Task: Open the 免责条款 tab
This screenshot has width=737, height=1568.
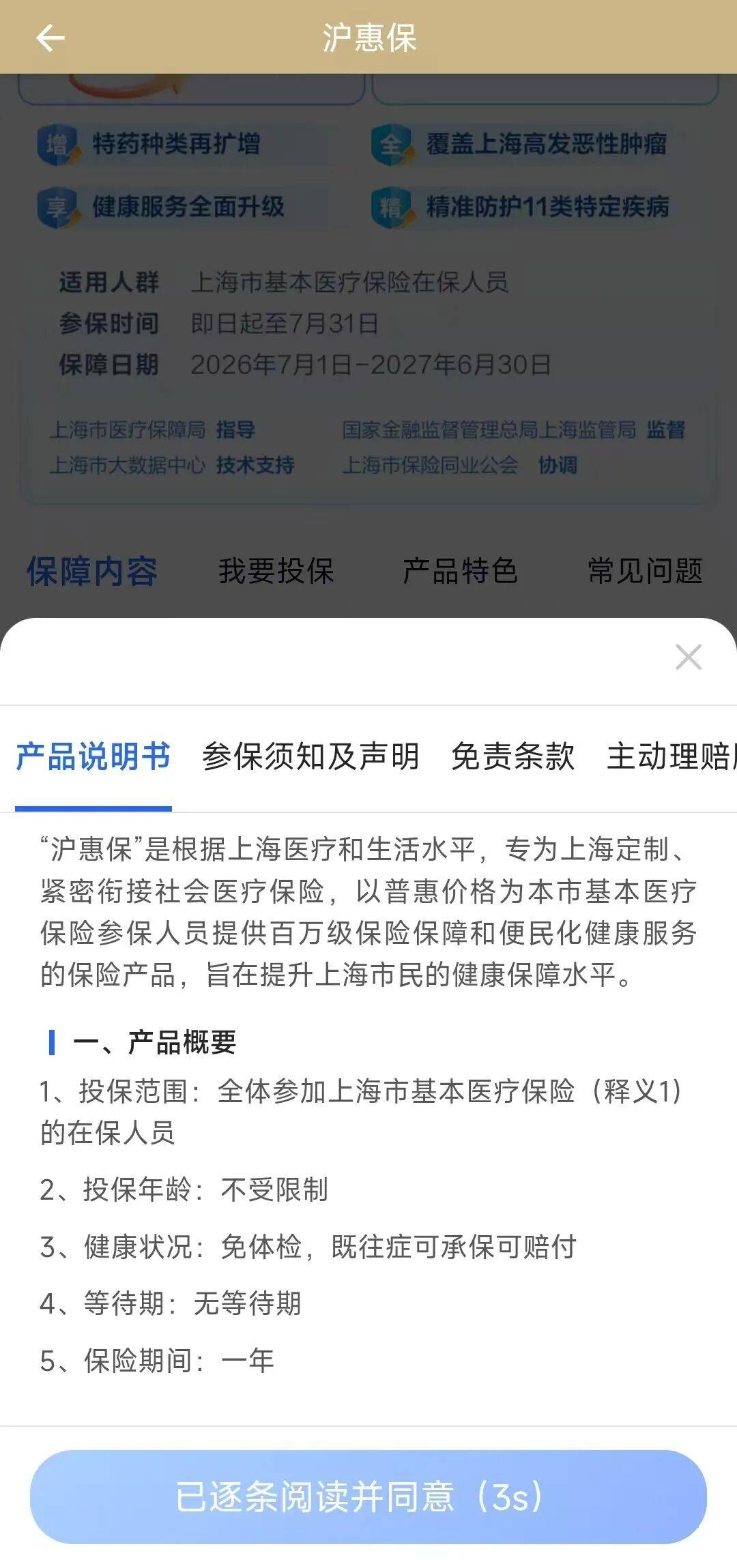Action: pyautogui.click(x=513, y=757)
